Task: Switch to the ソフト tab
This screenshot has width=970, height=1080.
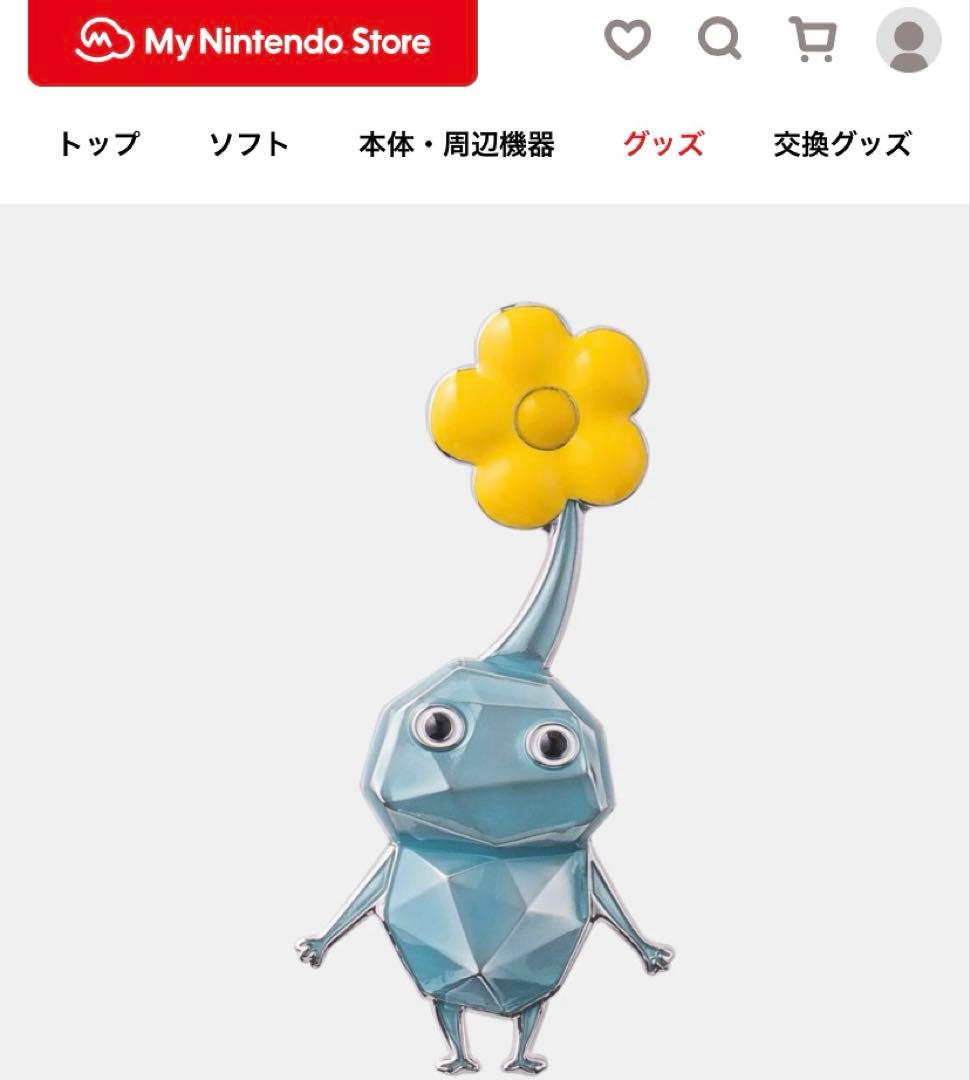Action: click(249, 144)
